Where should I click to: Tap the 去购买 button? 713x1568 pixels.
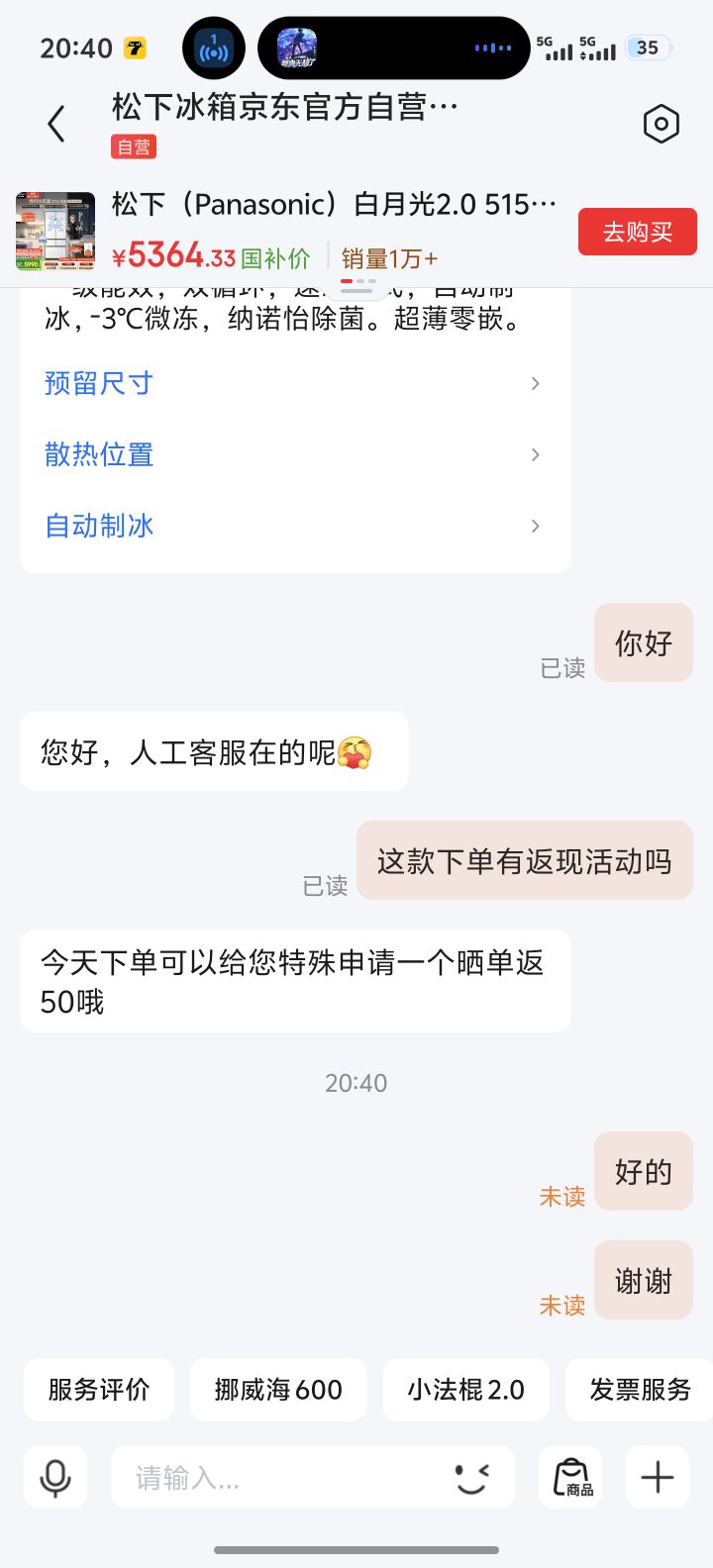(x=638, y=232)
